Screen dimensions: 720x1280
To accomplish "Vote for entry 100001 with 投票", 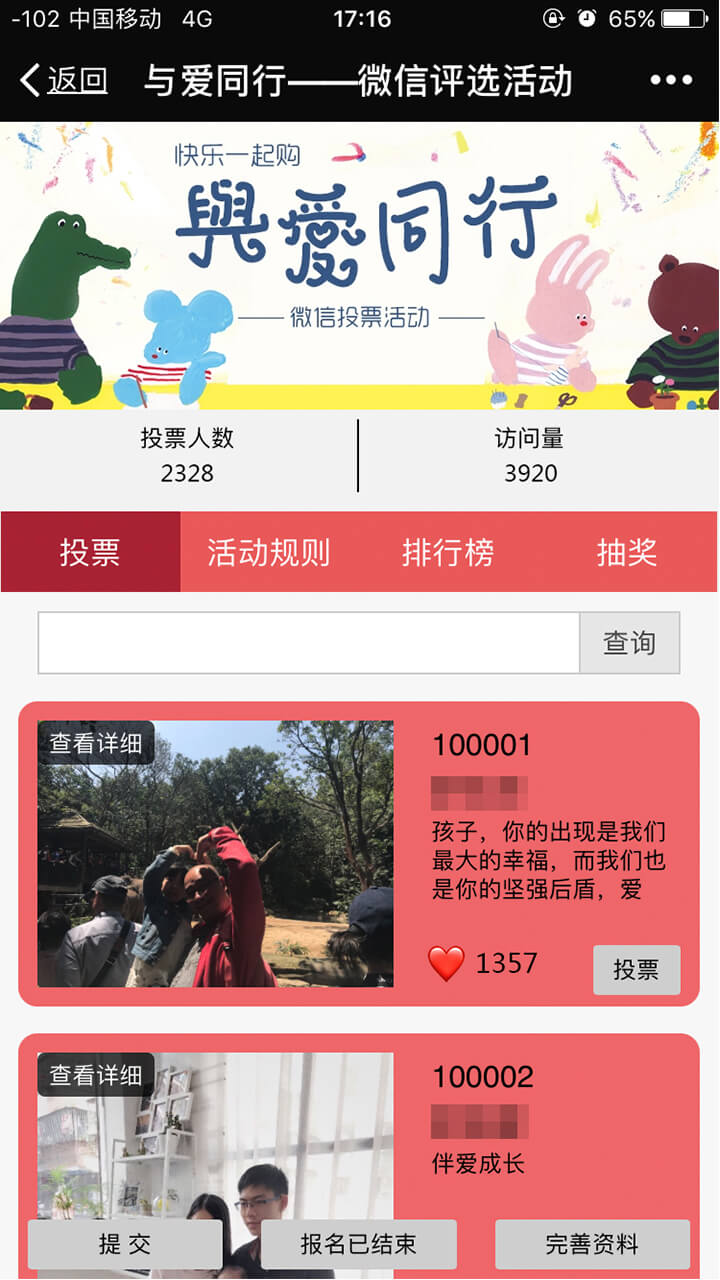I will click(x=636, y=970).
